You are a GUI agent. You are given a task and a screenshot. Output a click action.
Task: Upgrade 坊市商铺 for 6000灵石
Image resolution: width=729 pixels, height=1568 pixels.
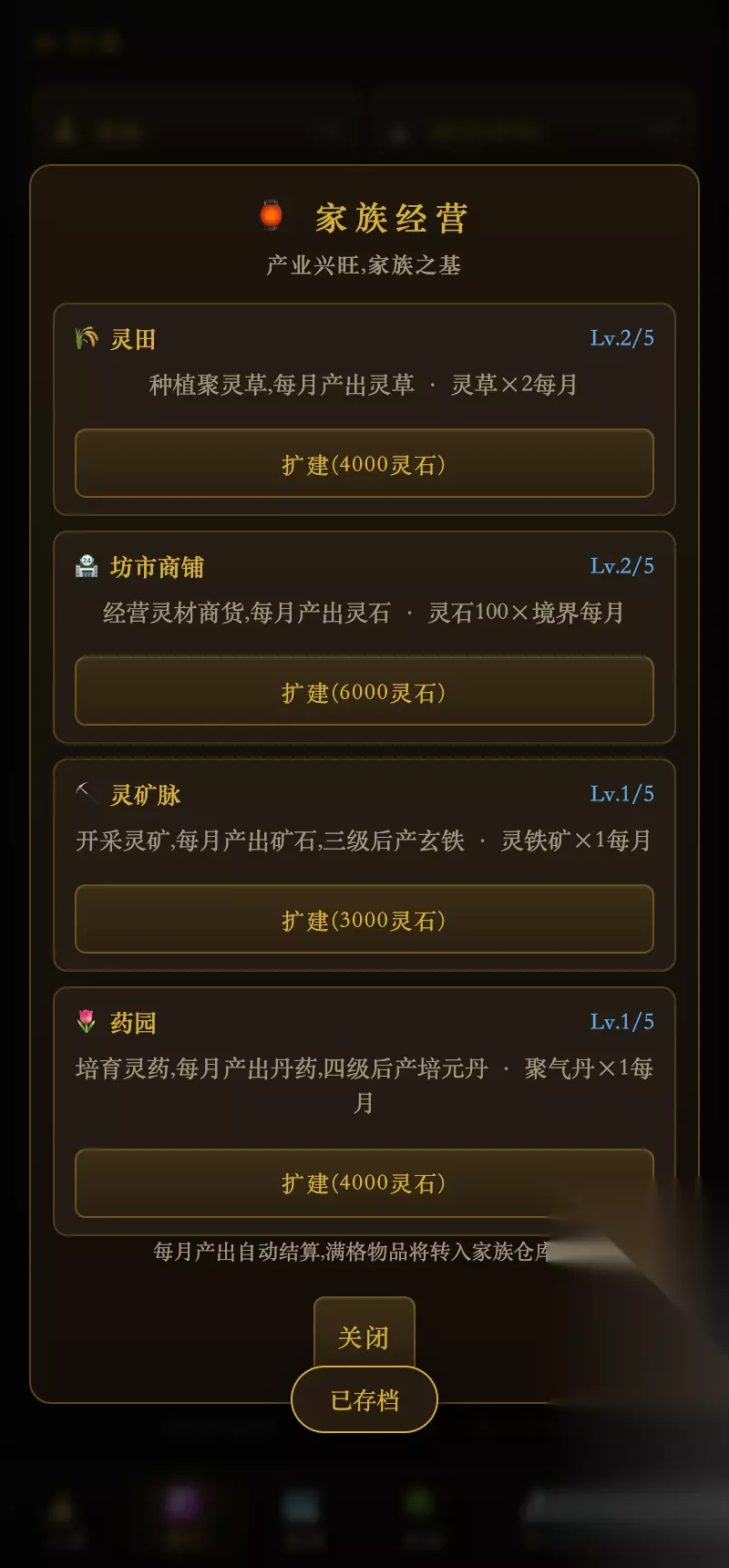point(364,691)
